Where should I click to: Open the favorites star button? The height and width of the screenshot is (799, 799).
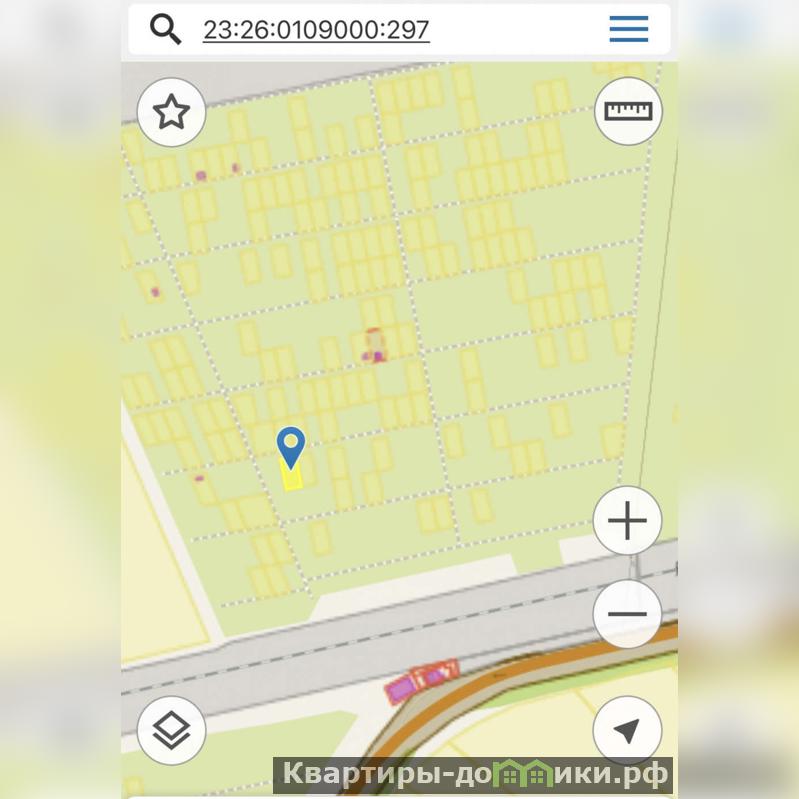171,112
